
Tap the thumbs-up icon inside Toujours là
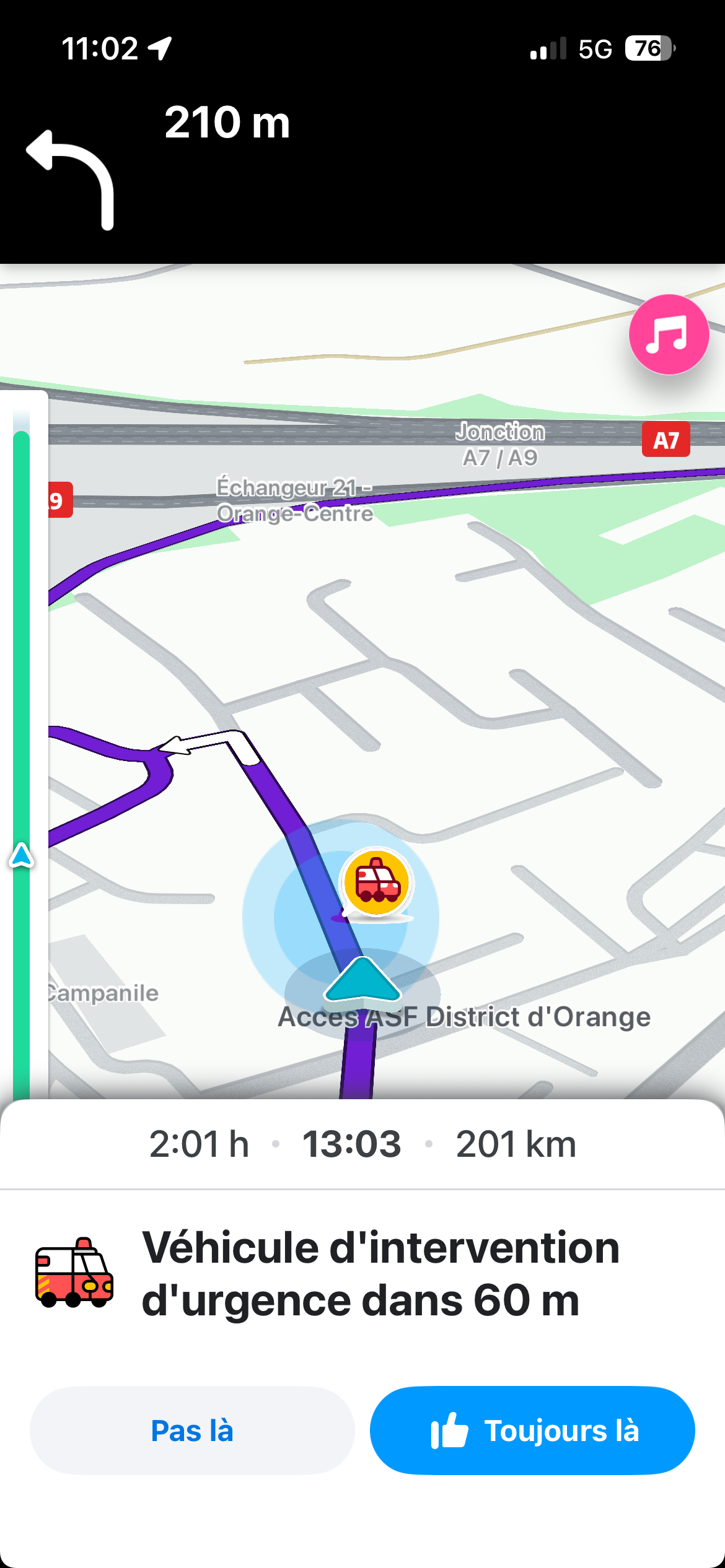point(450,1431)
